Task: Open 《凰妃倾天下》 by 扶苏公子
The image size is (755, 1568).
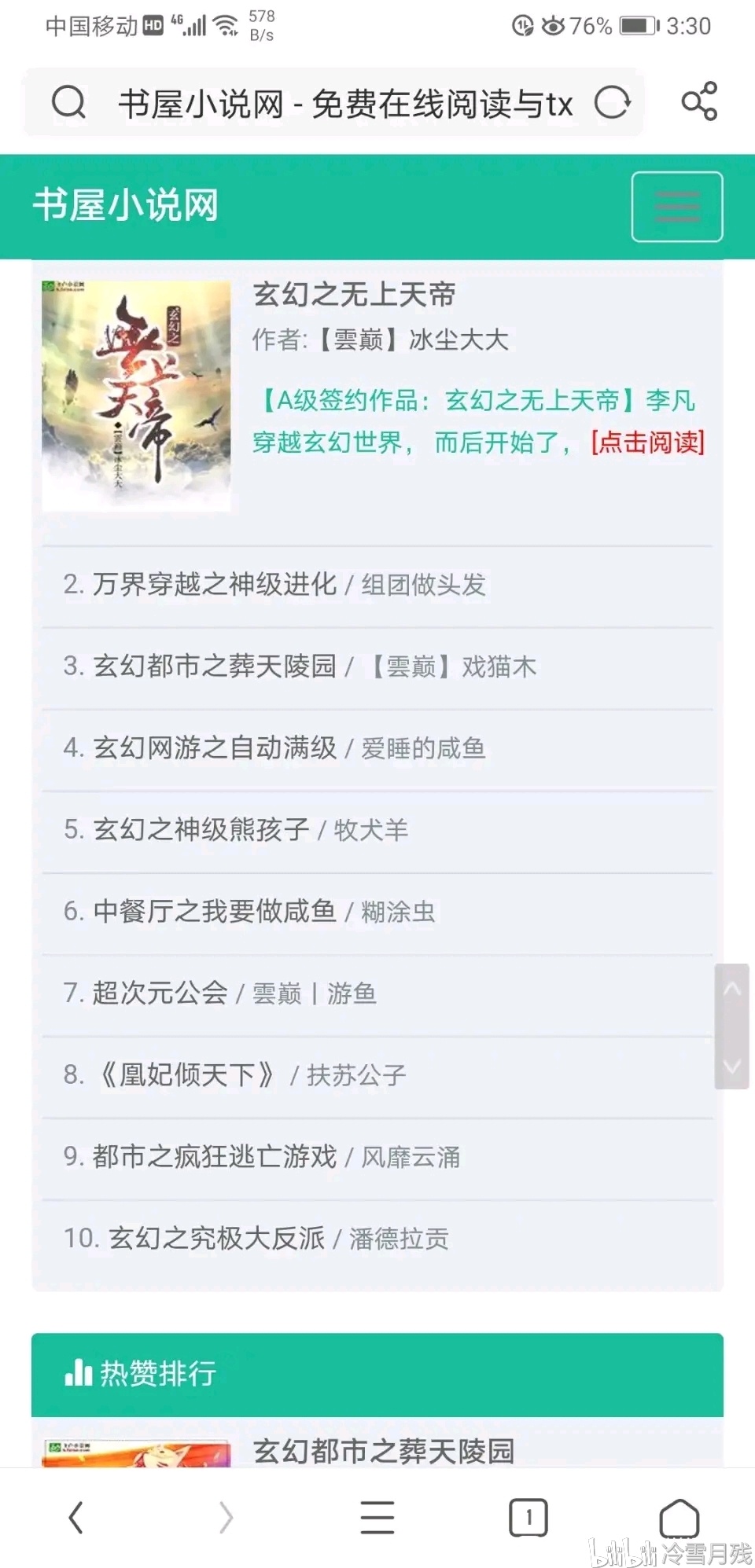Action: 189,1075
